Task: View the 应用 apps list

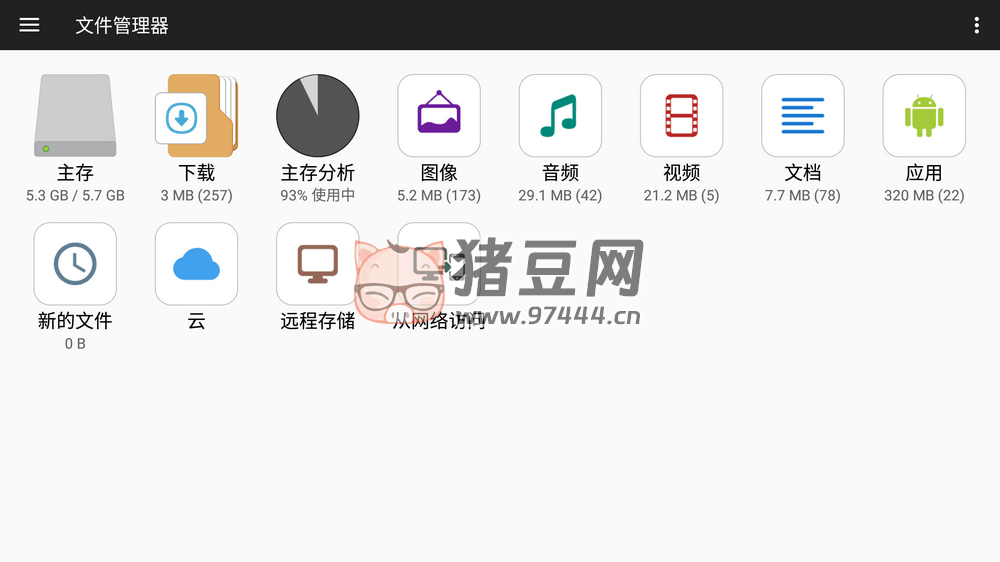Action: [x=924, y=116]
